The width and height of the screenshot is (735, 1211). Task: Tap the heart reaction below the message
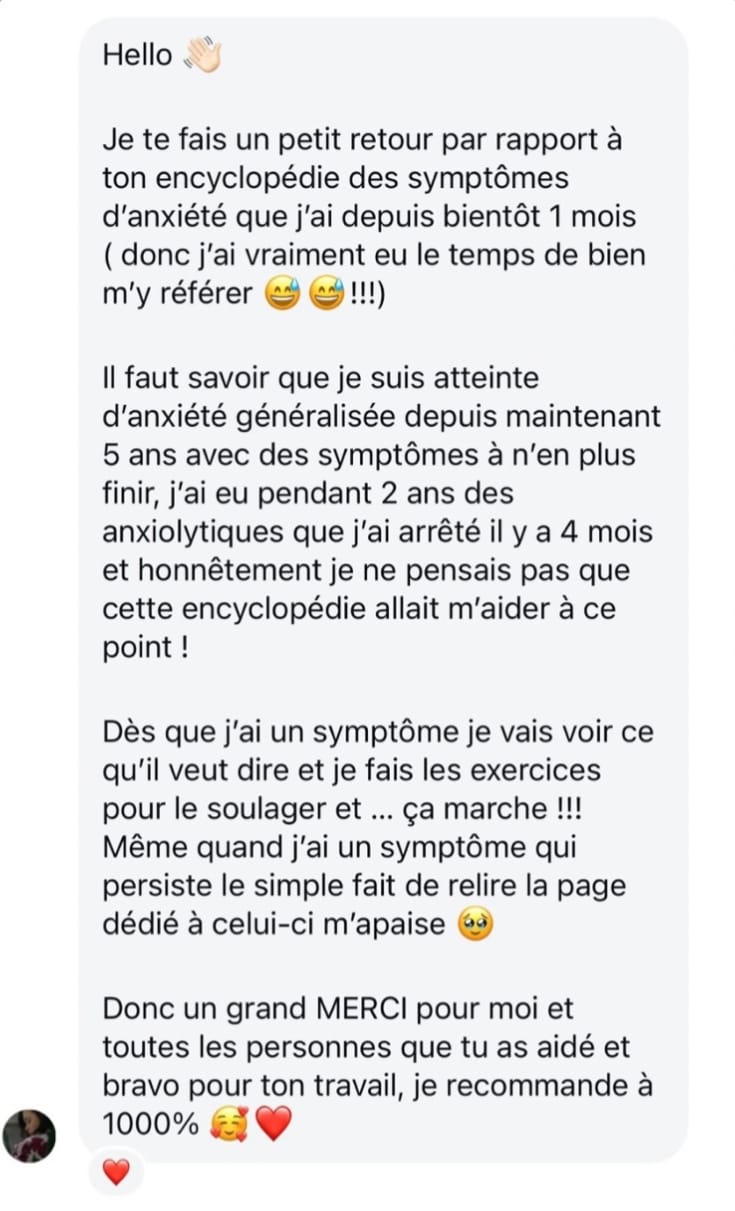click(116, 1172)
